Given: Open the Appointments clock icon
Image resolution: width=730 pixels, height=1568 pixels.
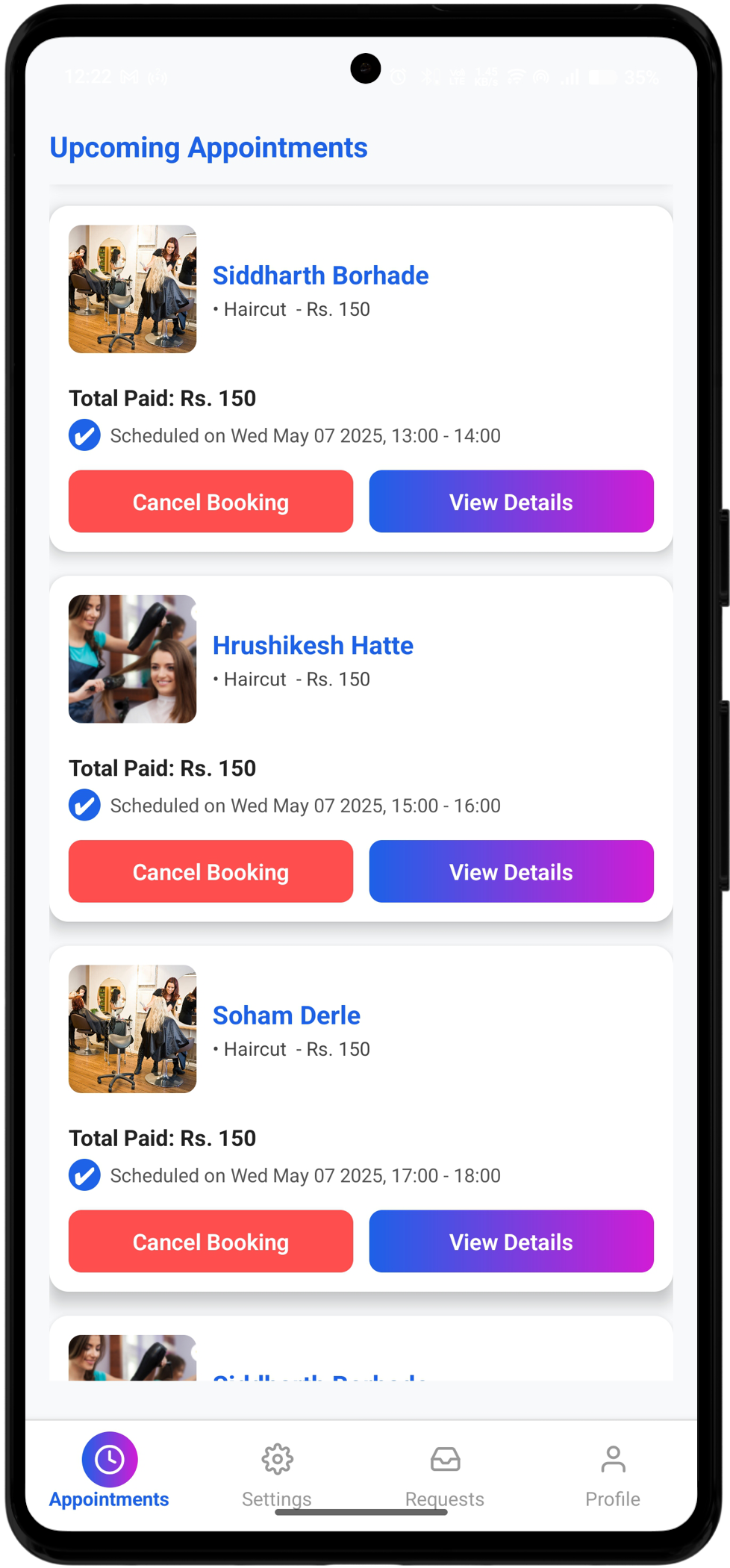Looking at the screenshot, I should (x=108, y=1458).
